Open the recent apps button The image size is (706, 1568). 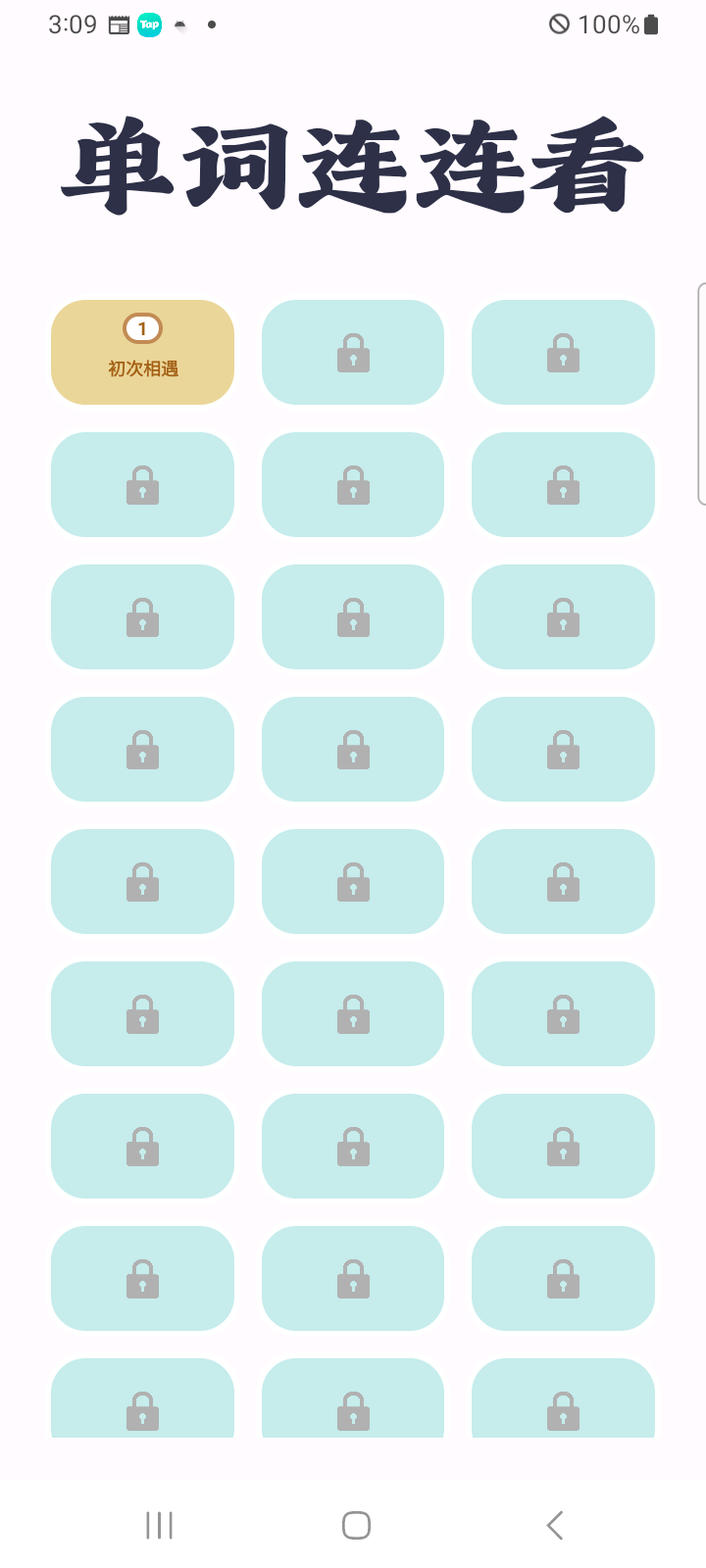click(159, 1525)
